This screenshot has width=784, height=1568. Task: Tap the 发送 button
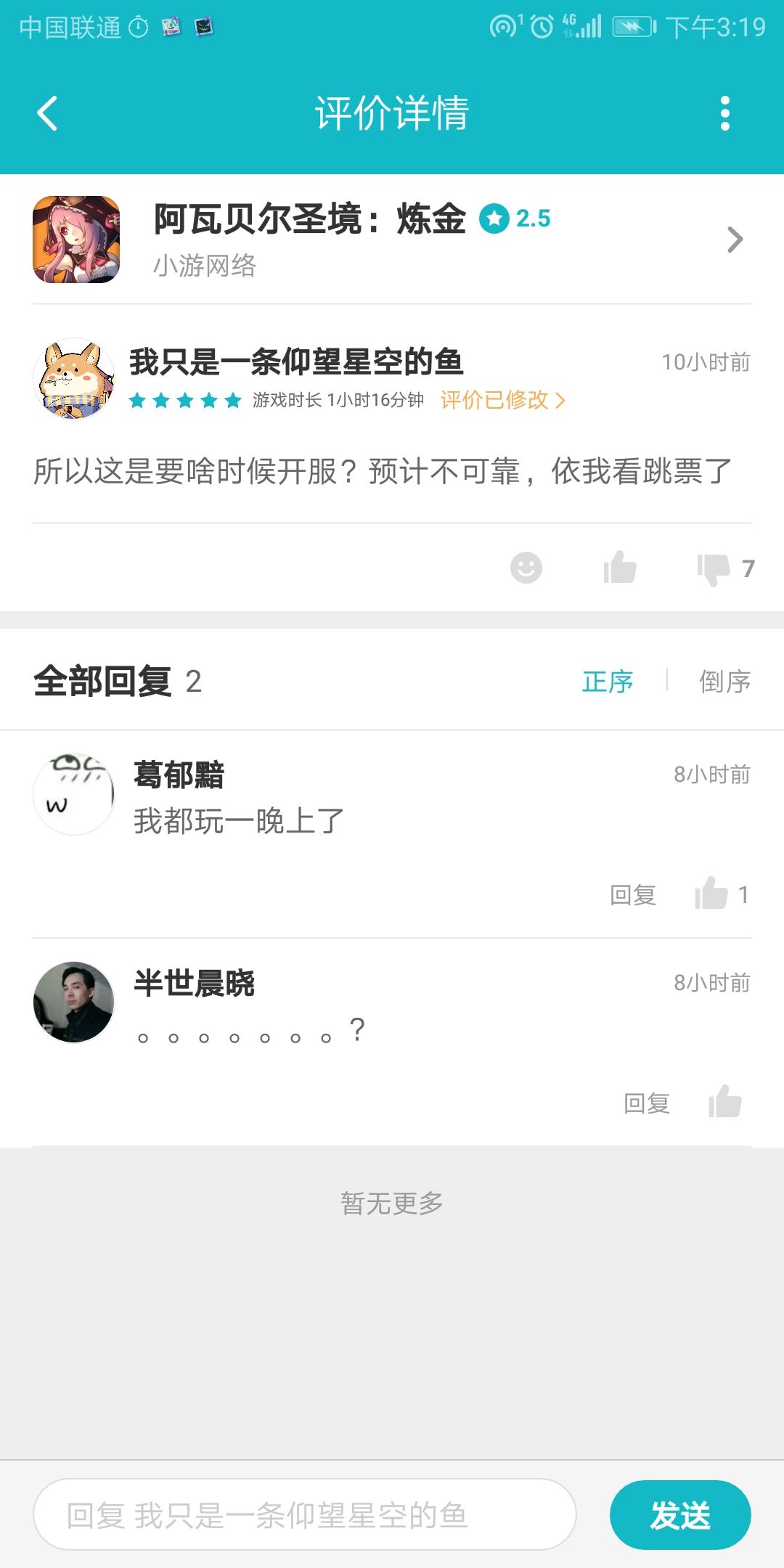tap(680, 1515)
